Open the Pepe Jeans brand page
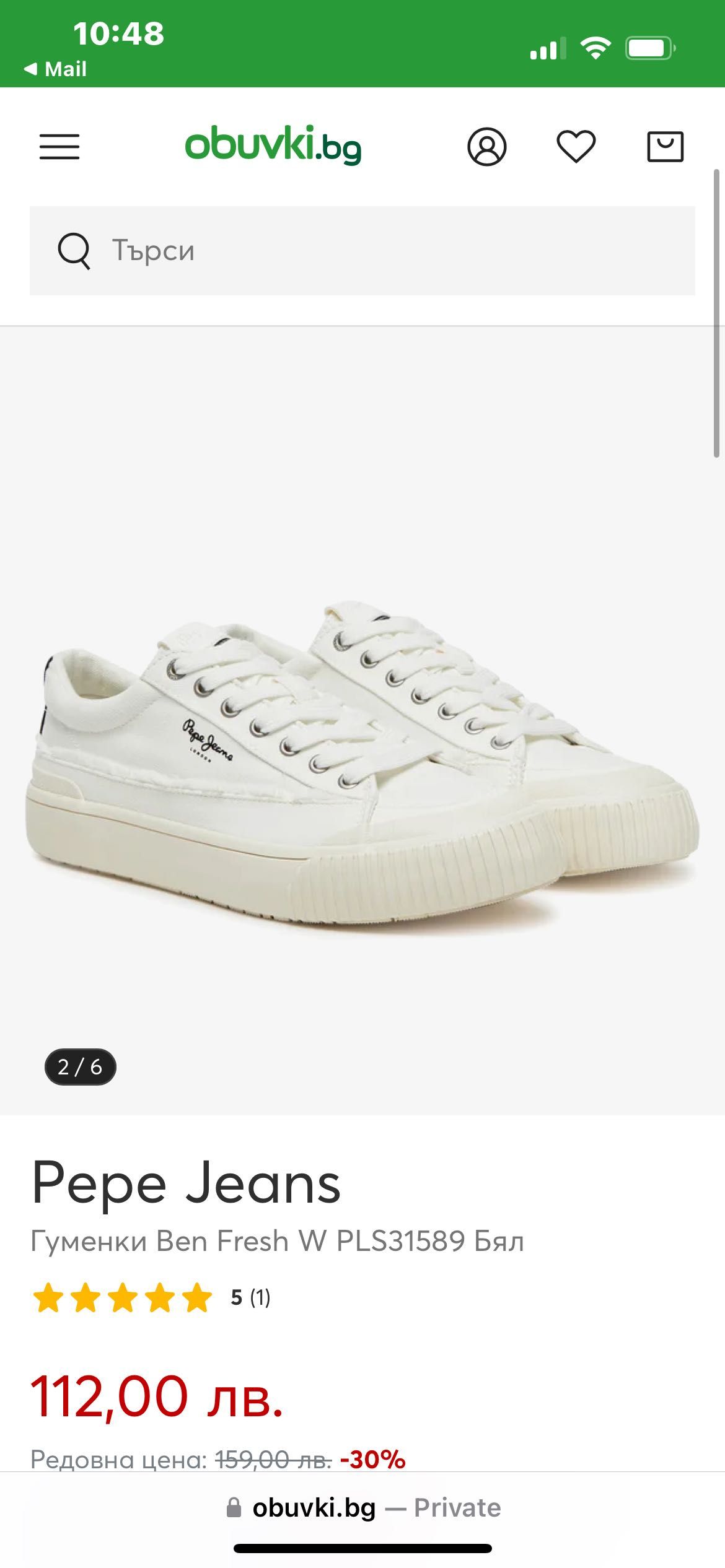The width and height of the screenshot is (725, 1568). 186,1183
